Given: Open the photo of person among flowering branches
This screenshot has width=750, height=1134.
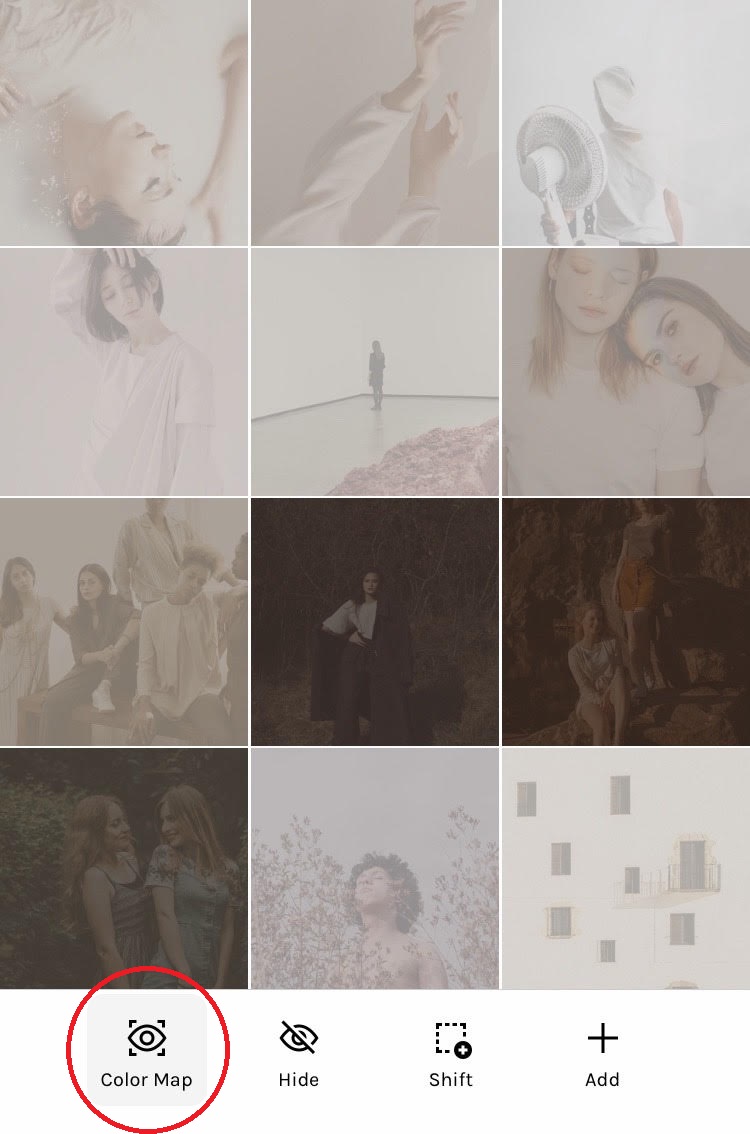Looking at the screenshot, I should point(374,868).
